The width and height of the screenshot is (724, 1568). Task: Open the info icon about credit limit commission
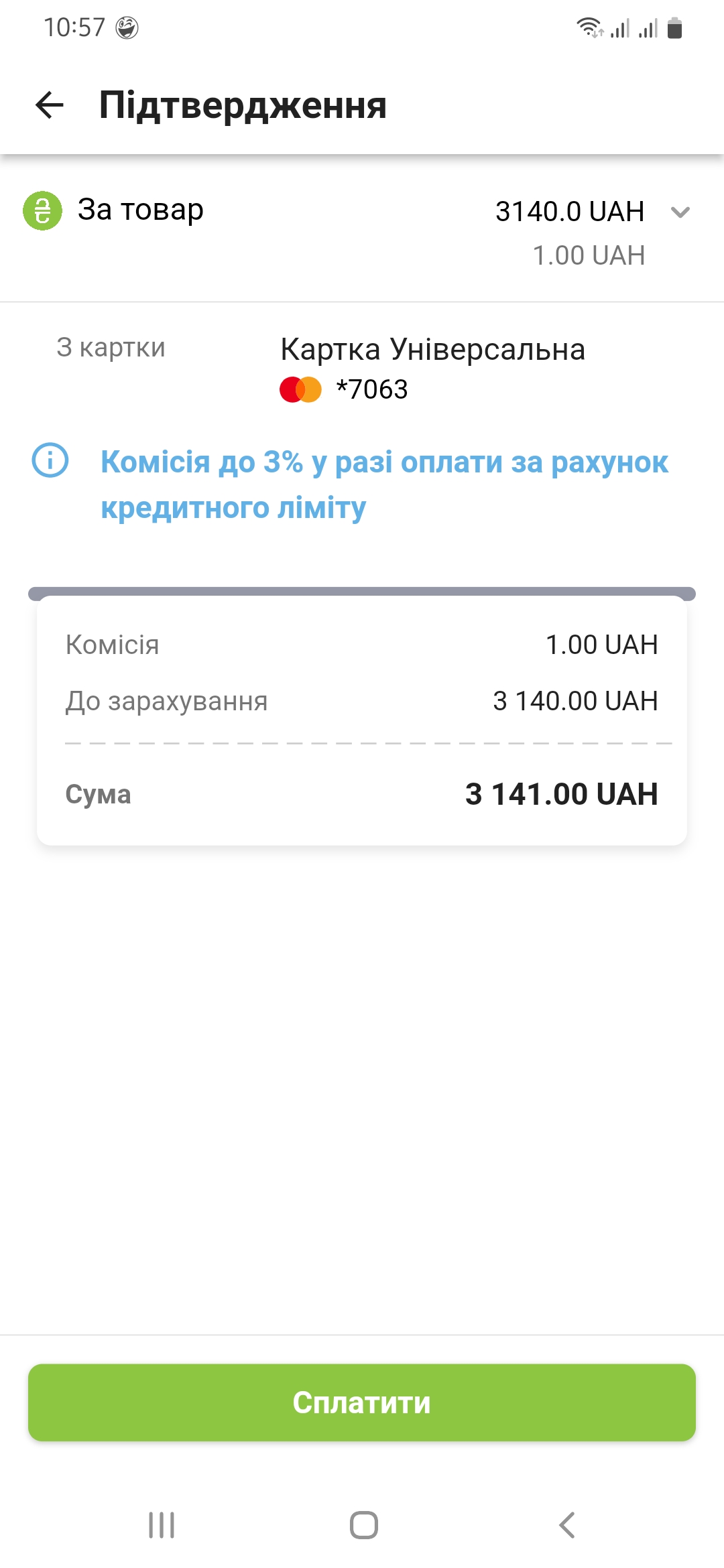coord(50,460)
